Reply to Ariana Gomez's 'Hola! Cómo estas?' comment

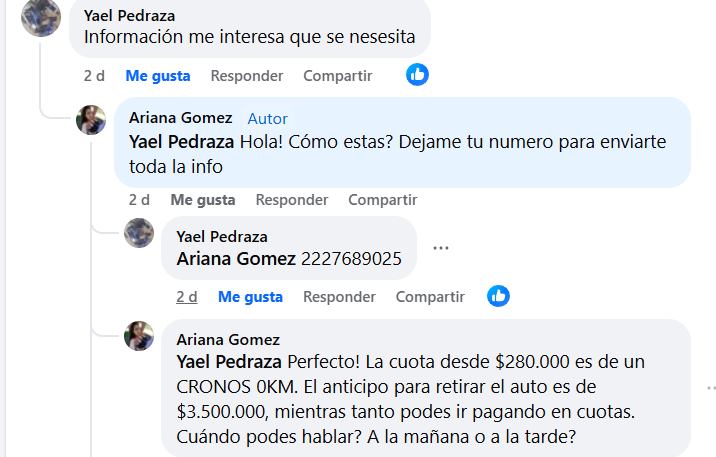click(x=292, y=199)
